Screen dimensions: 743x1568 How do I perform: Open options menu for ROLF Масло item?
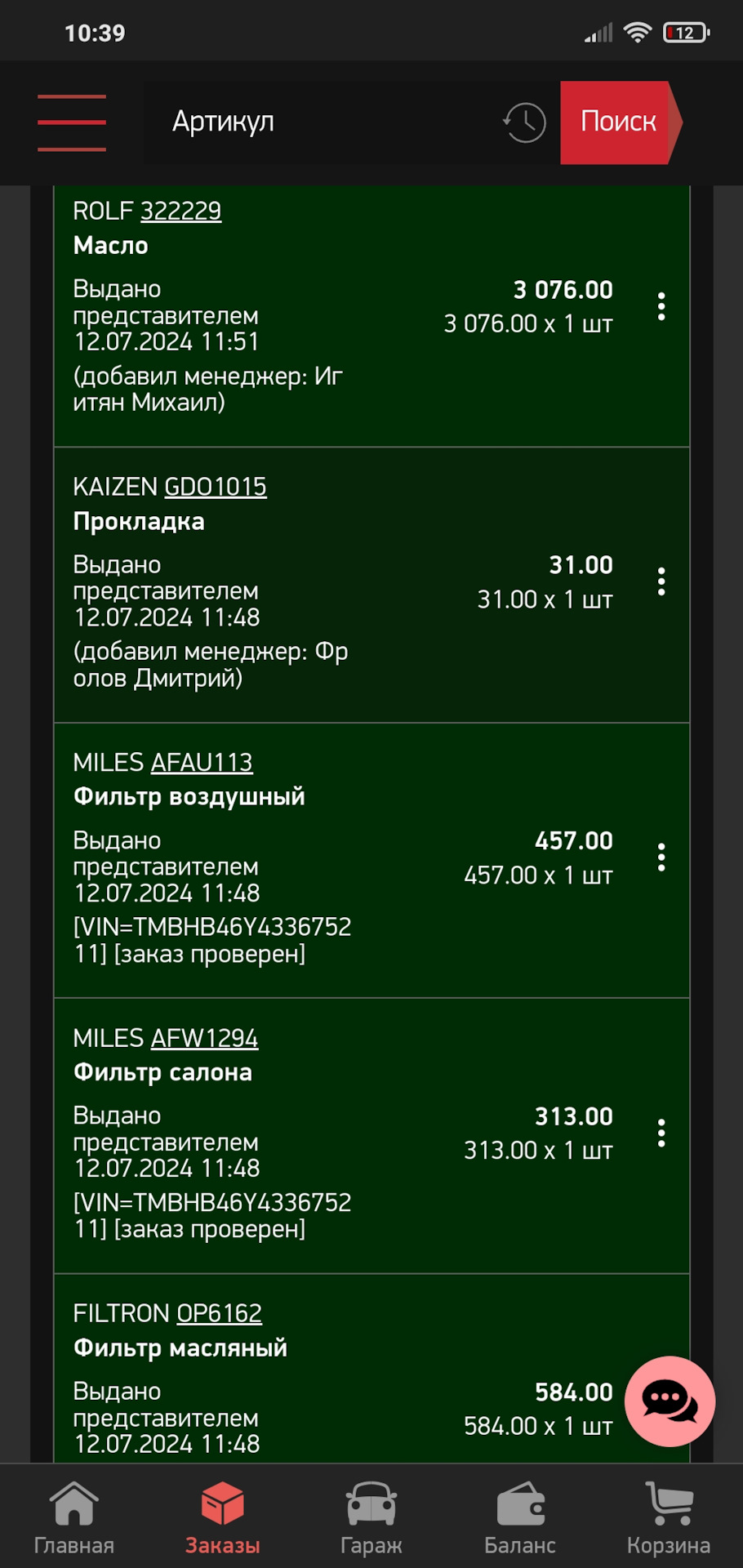[x=661, y=306]
